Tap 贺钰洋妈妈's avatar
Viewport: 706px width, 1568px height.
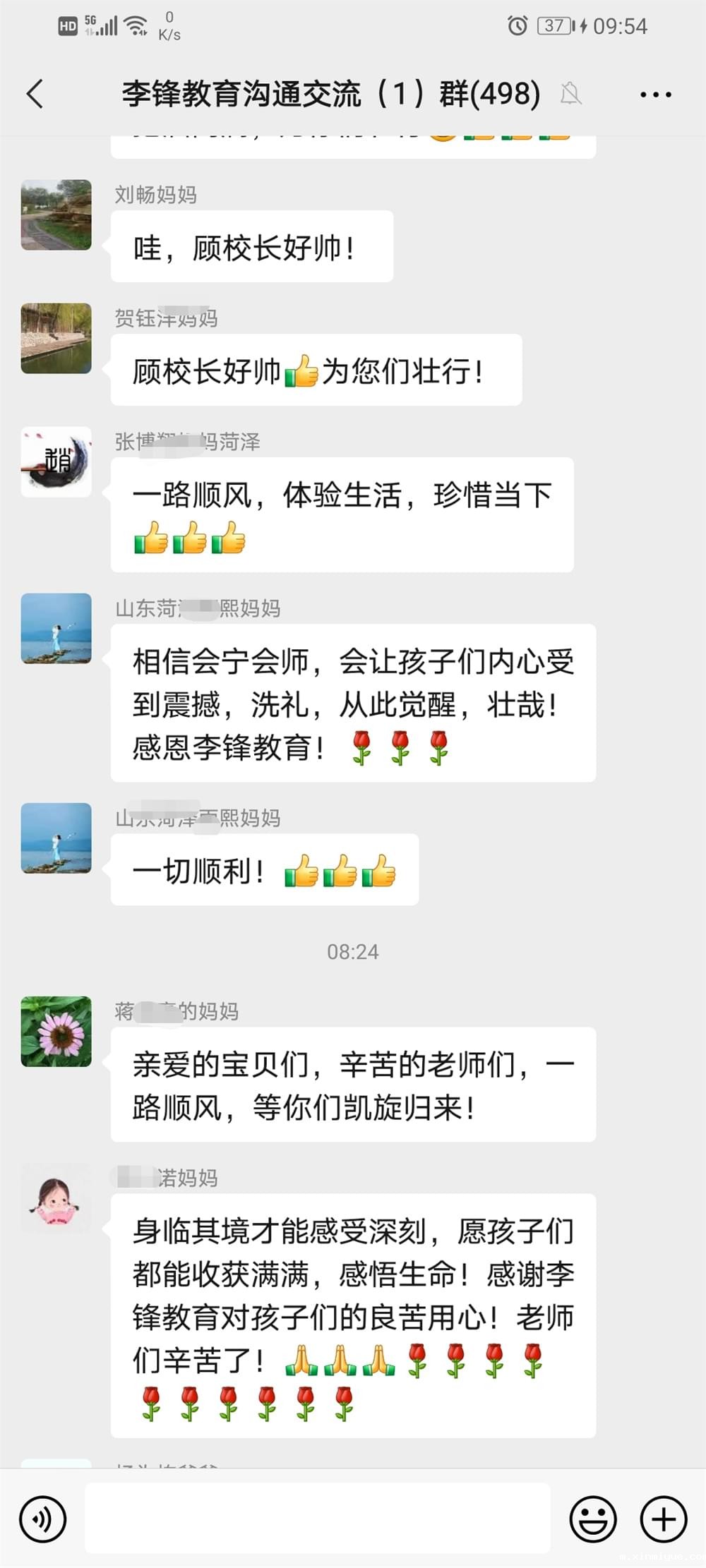point(56,339)
